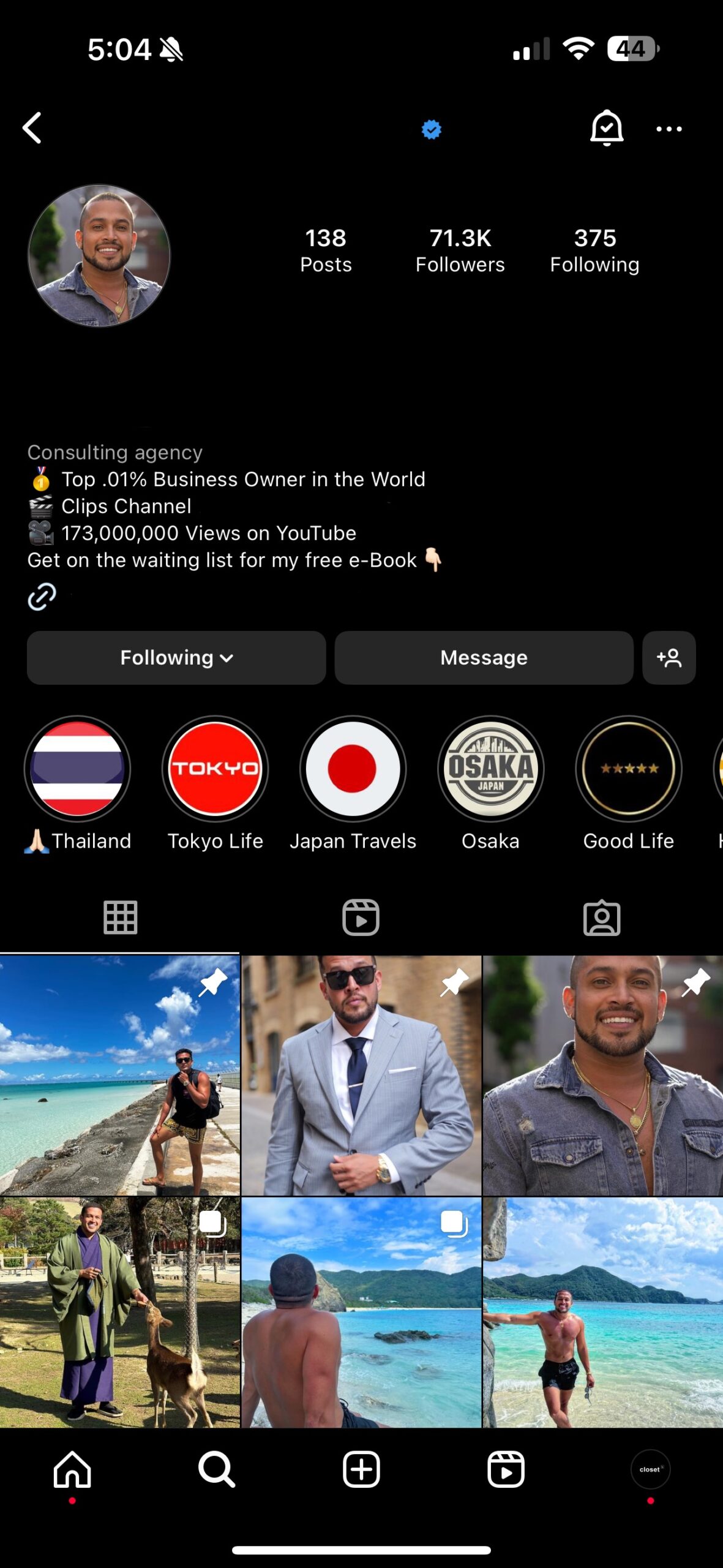The height and width of the screenshot is (1568, 723).
Task: Open the Tokyo Life highlight
Action: [215, 769]
